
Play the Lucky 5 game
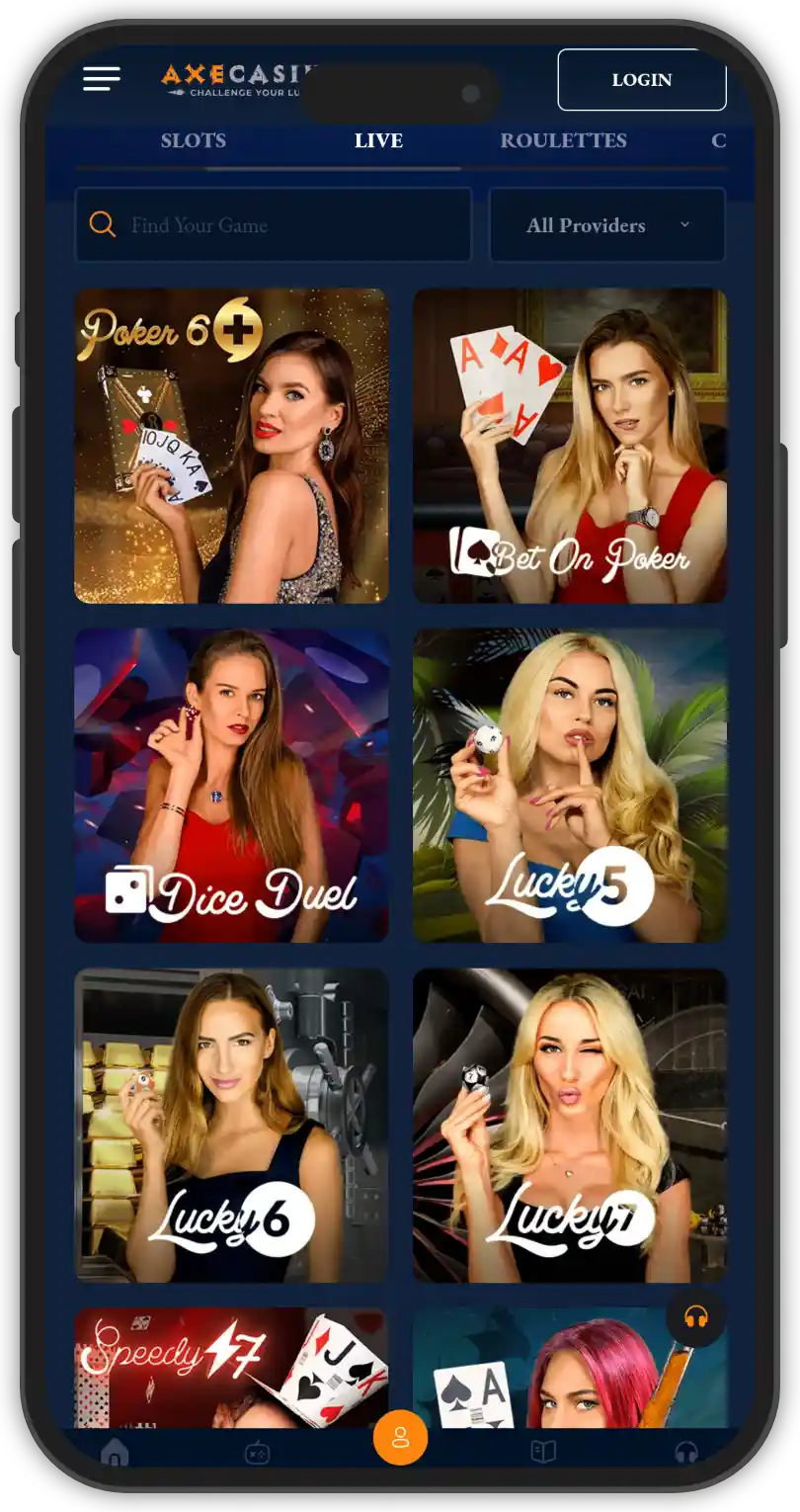tap(570, 786)
